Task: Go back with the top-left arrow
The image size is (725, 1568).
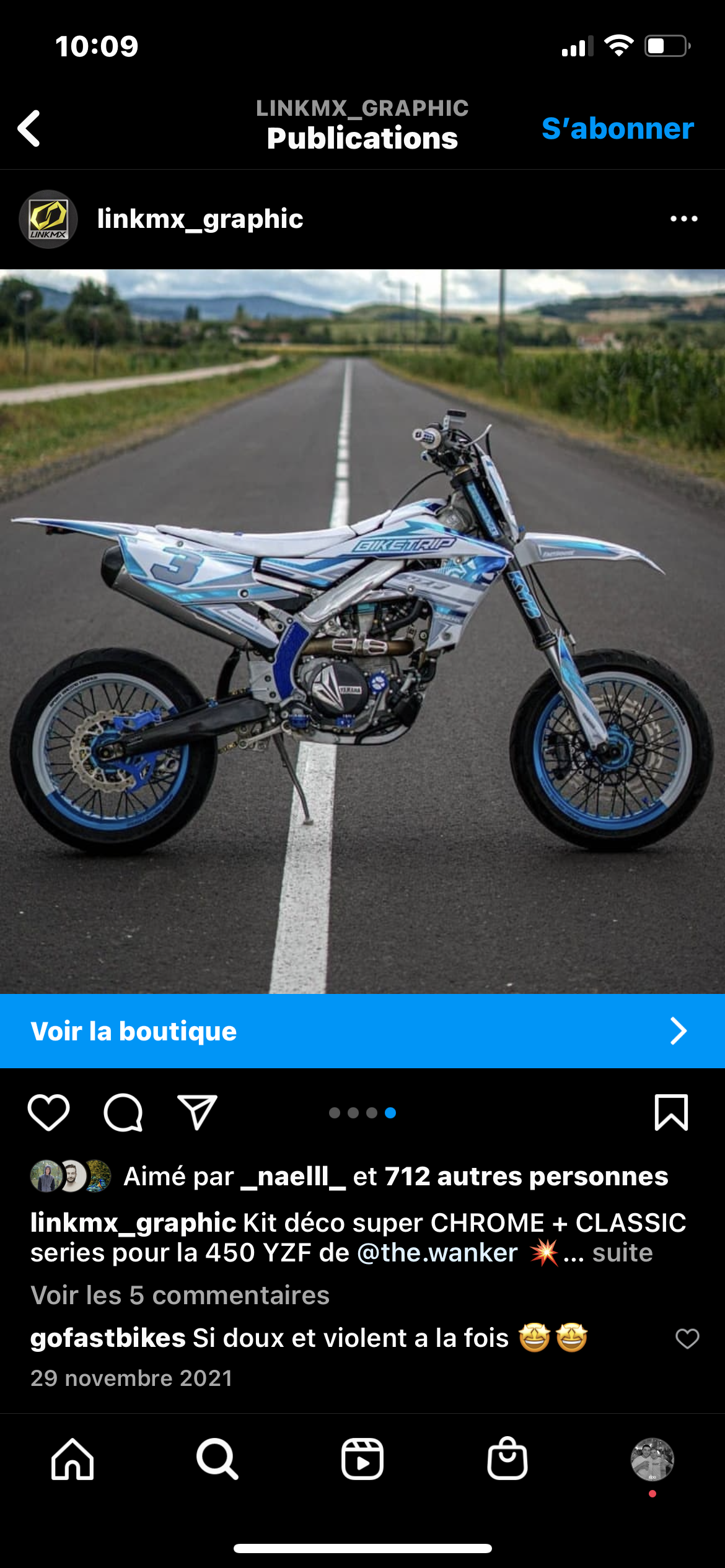Action: tap(29, 128)
